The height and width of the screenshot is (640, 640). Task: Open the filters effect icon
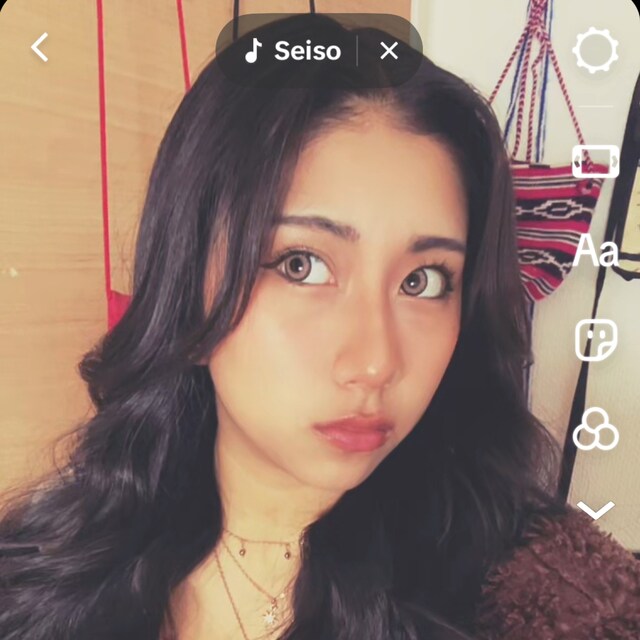[x=595, y=430]
